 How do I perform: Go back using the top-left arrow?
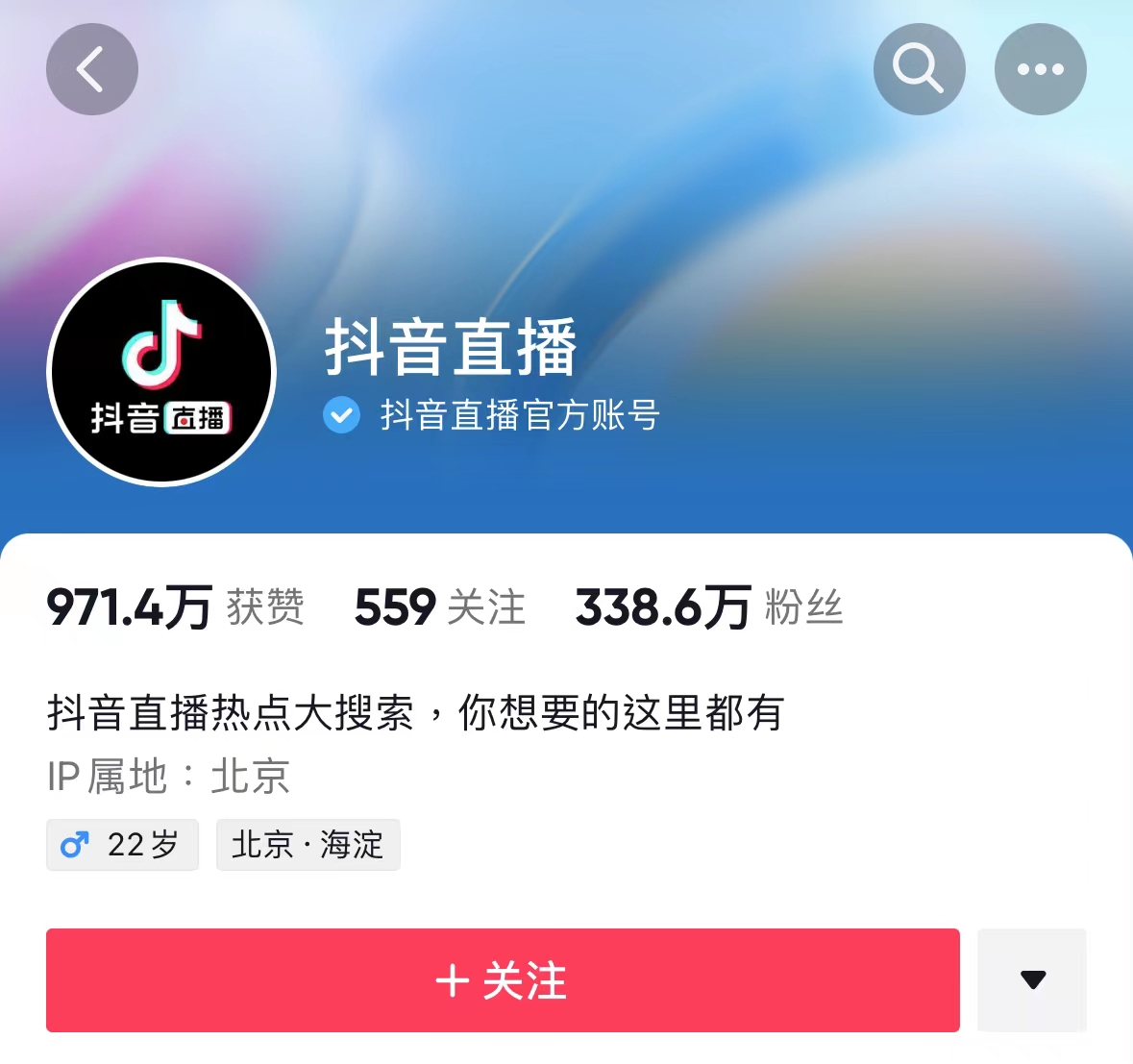(92, 69)
